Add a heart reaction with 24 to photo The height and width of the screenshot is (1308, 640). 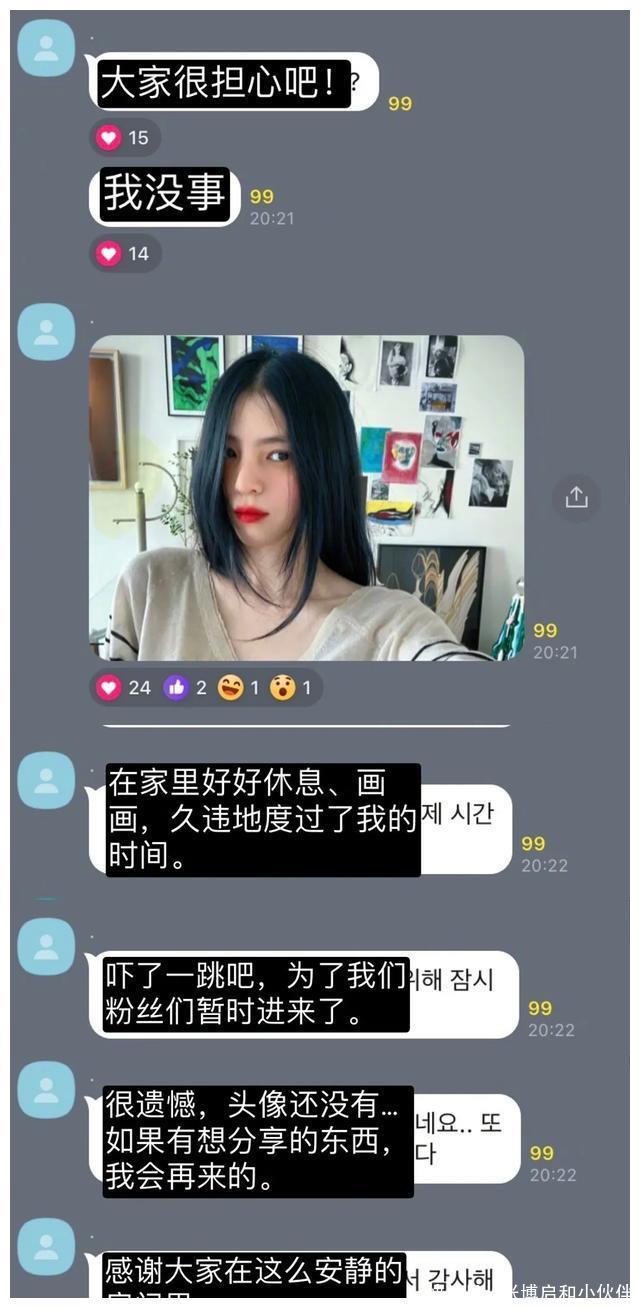(x=124, y=688)
